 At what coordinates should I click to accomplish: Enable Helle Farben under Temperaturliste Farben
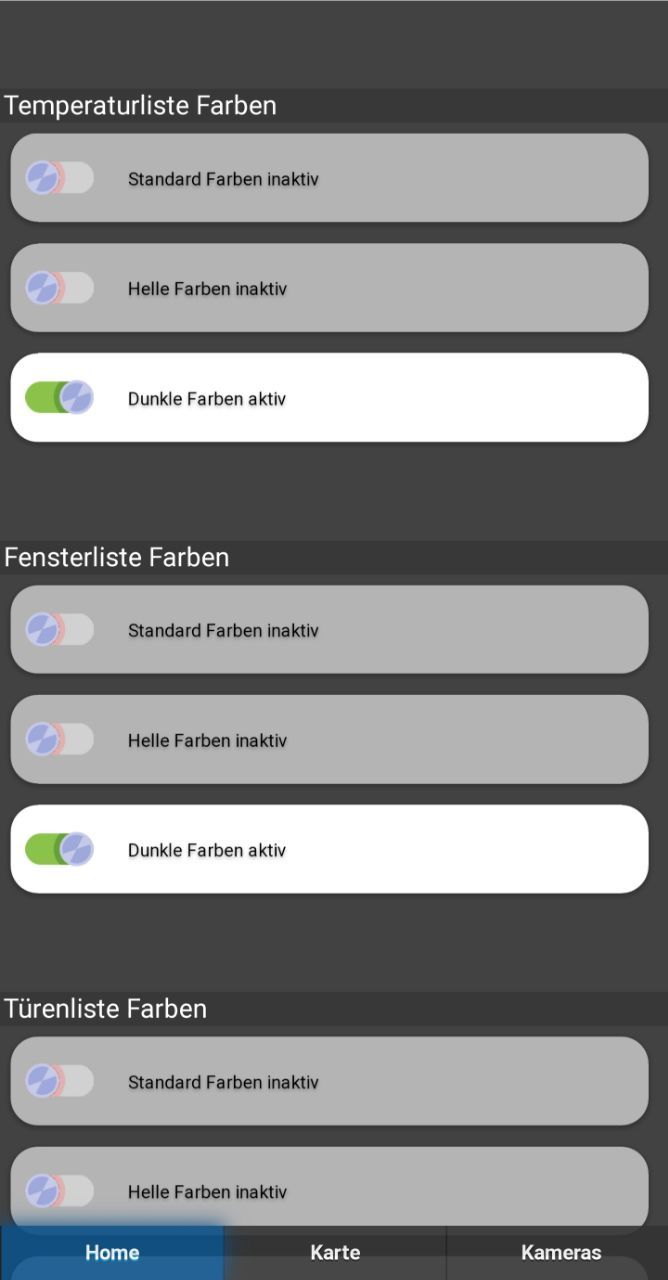59,288
